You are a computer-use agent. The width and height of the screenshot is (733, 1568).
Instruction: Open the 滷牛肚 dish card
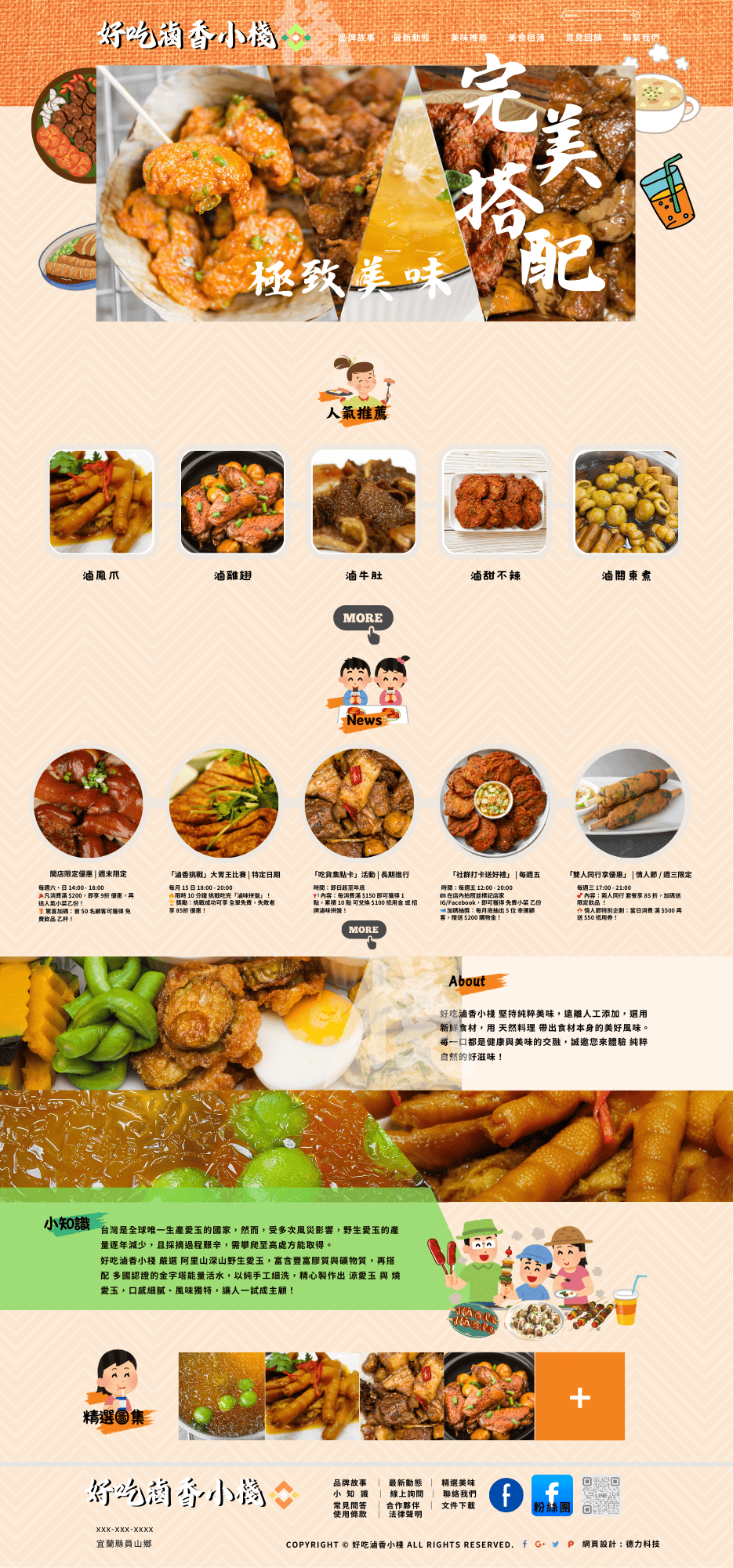click(x=364, y=503)
